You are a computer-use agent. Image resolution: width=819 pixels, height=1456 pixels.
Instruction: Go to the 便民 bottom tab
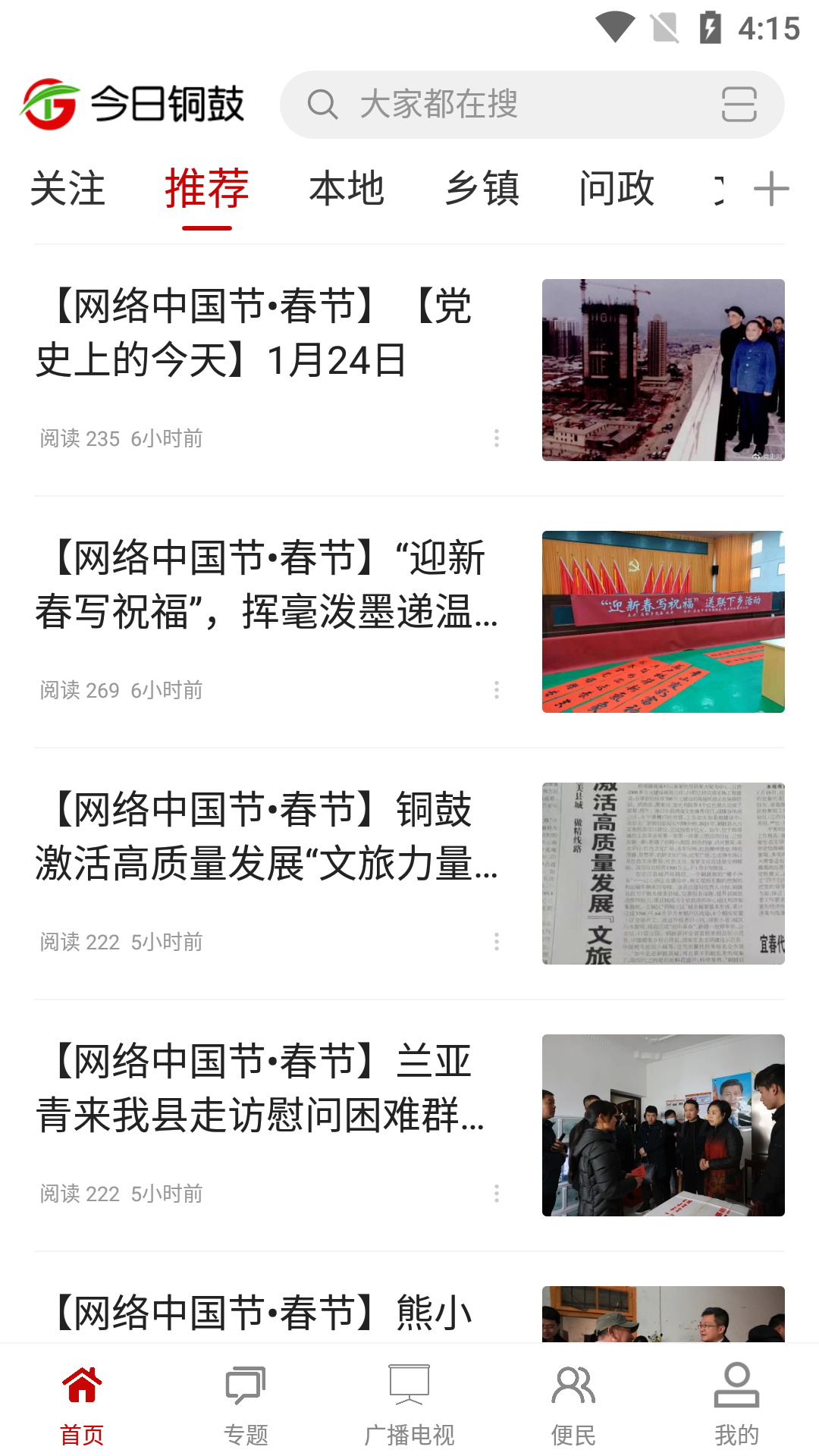pos(573,1405)
